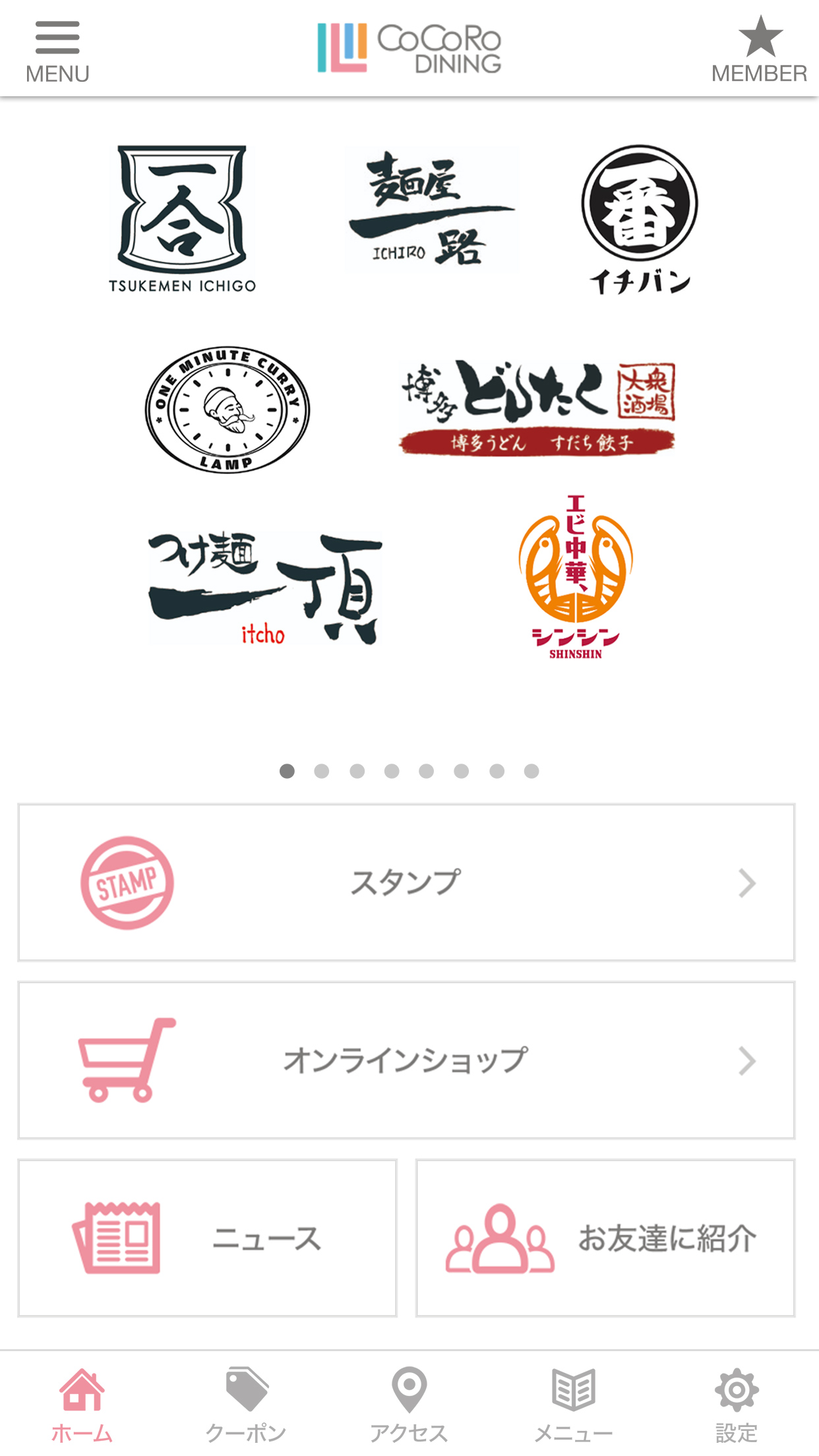Jump to the second banner page dot
The image size is (819, 1456).
tap(322, 771)
